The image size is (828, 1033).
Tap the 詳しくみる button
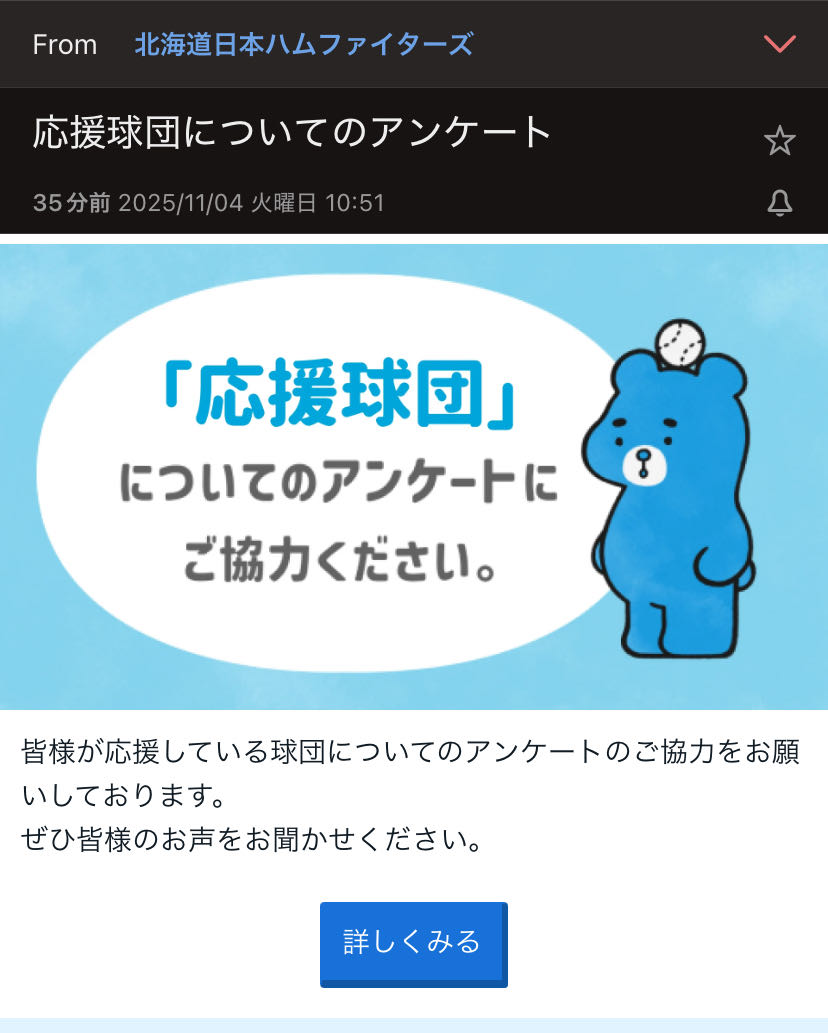[413, 942]
